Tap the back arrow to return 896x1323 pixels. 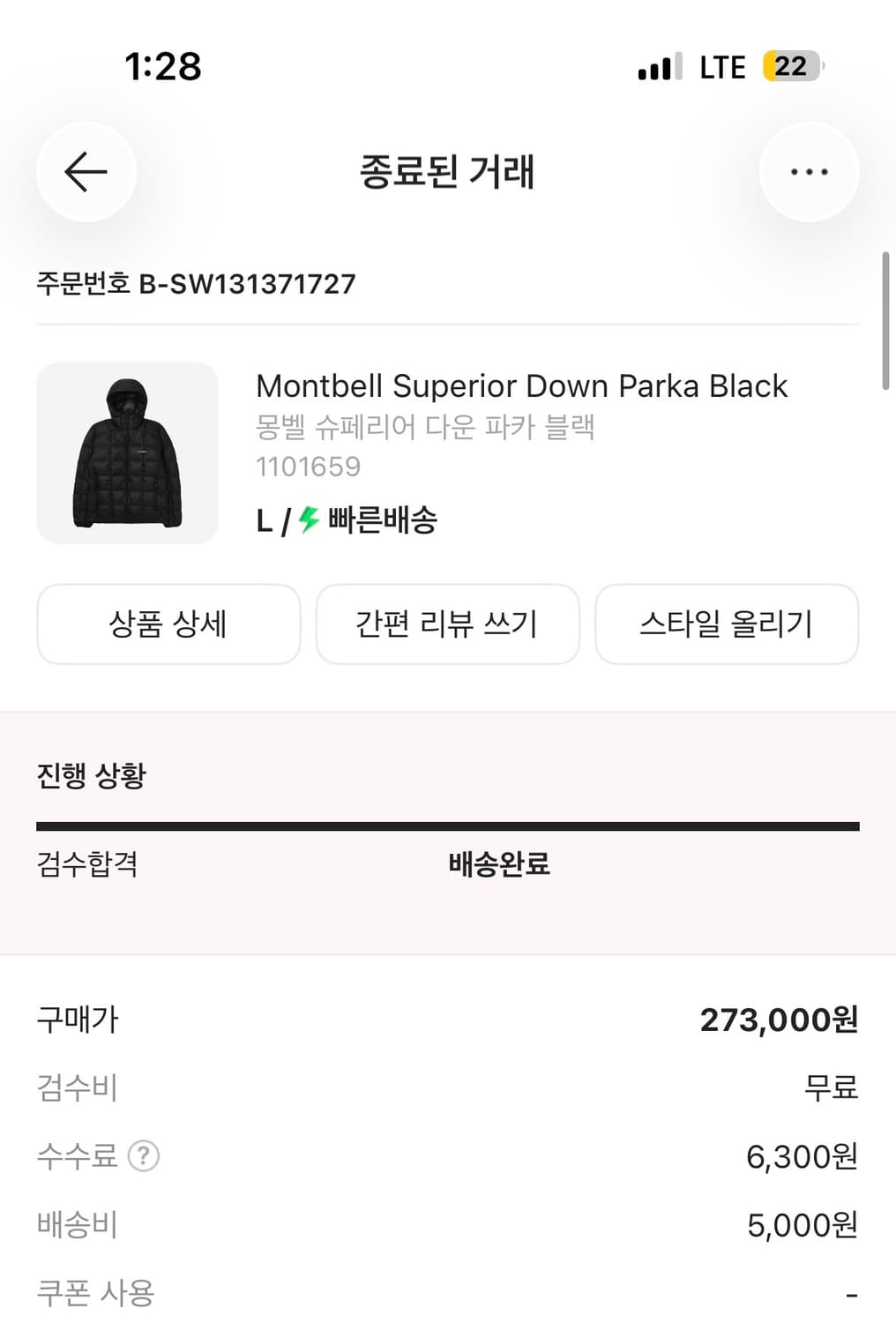pos(86,172)
